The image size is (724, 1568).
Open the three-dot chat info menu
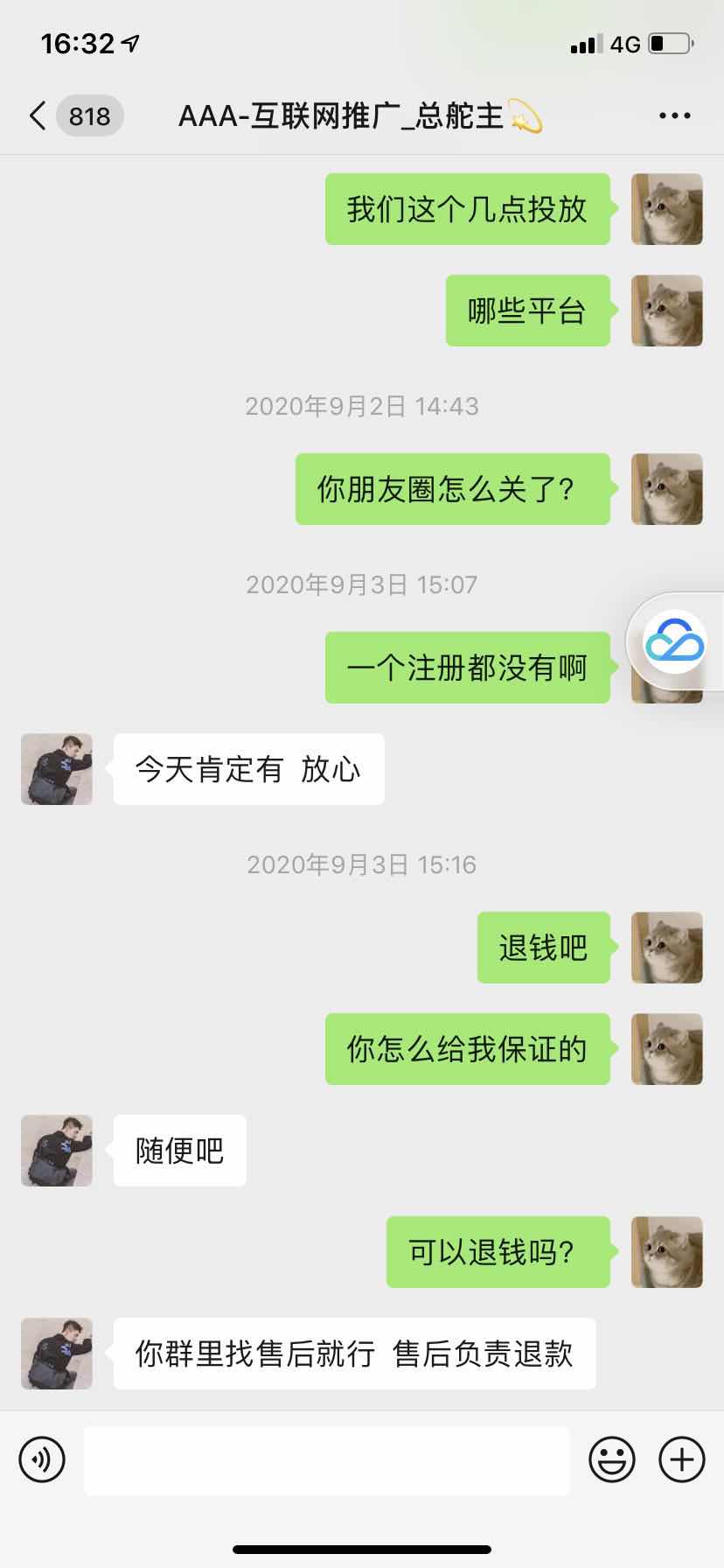[x=674, y=115]
